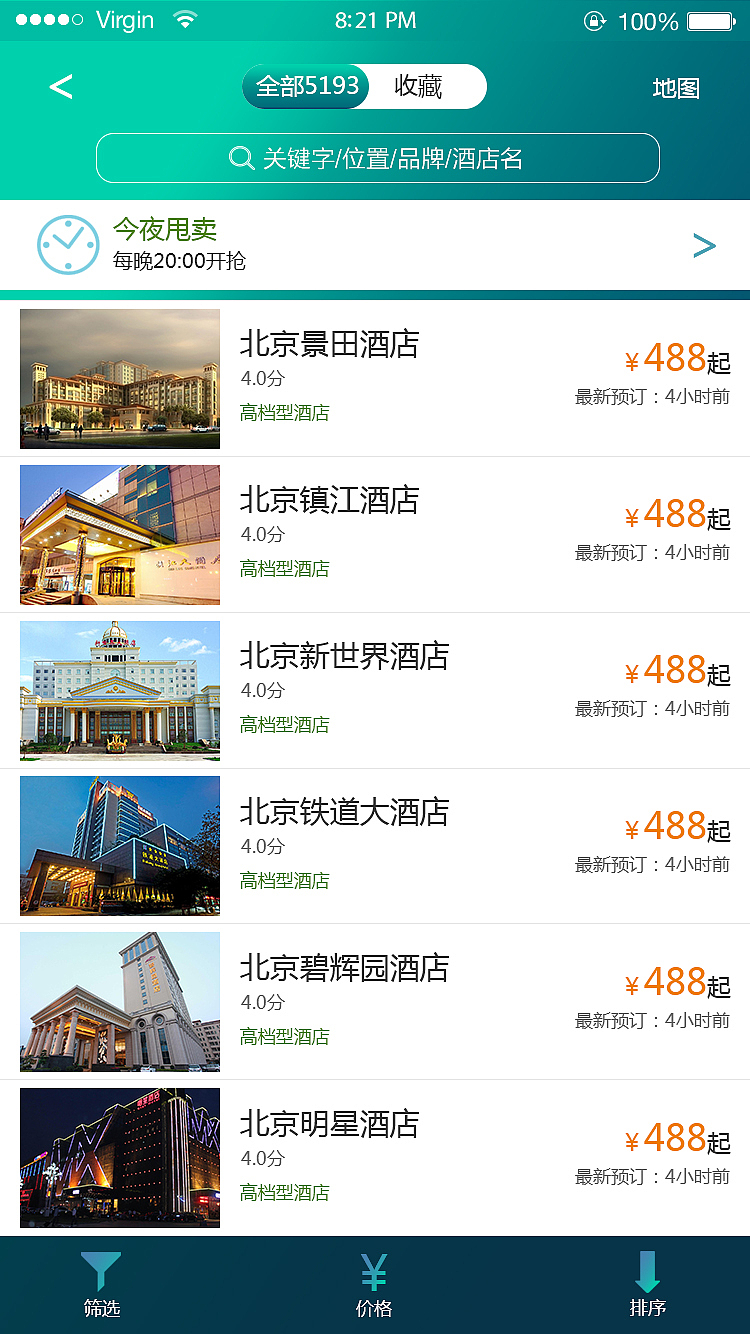750x1334 pixels.
Task: Click the Wi-Fi icon in the status bar
Action: pos(186,18)
